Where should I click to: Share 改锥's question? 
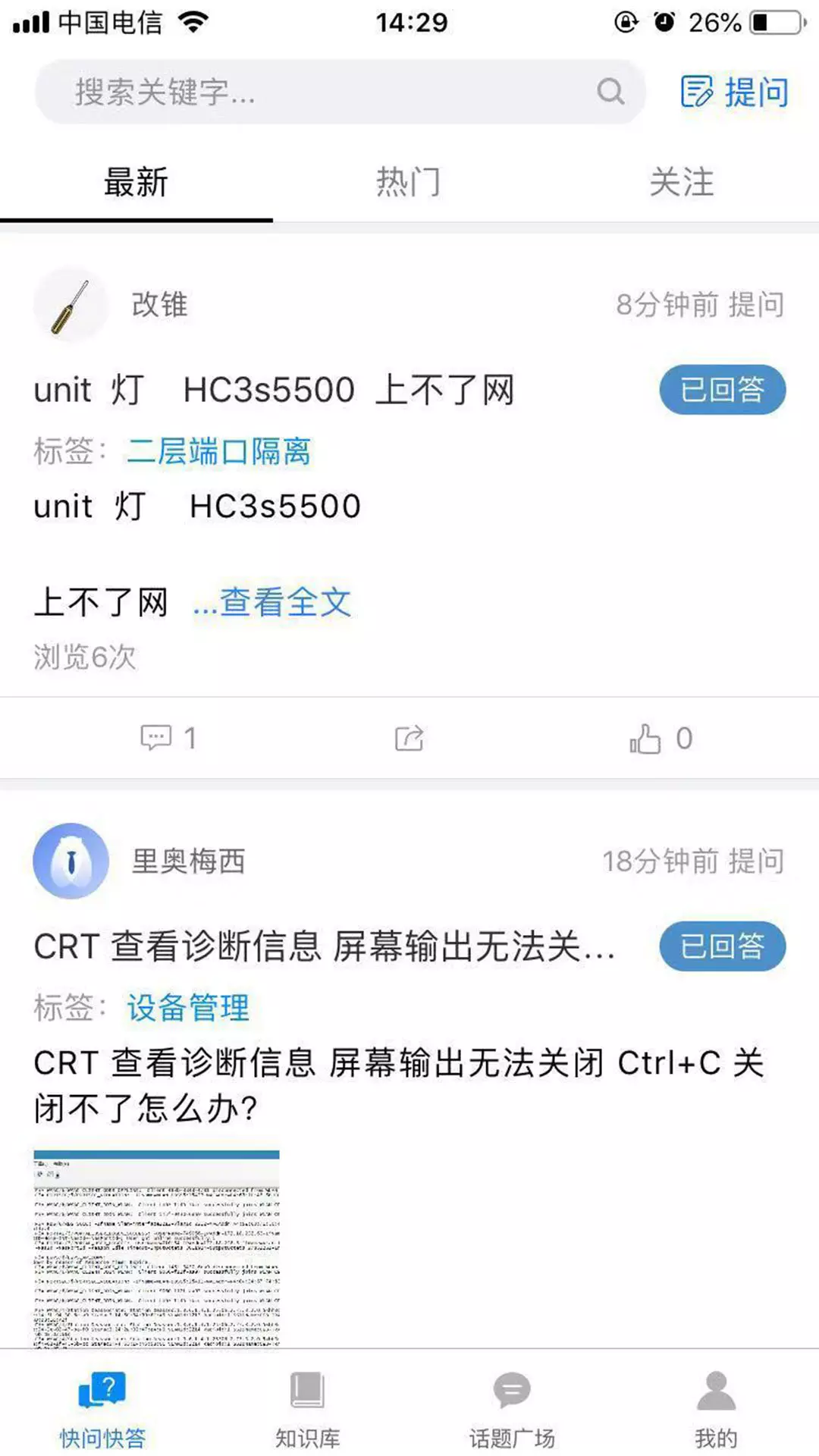tap(409, 738)
